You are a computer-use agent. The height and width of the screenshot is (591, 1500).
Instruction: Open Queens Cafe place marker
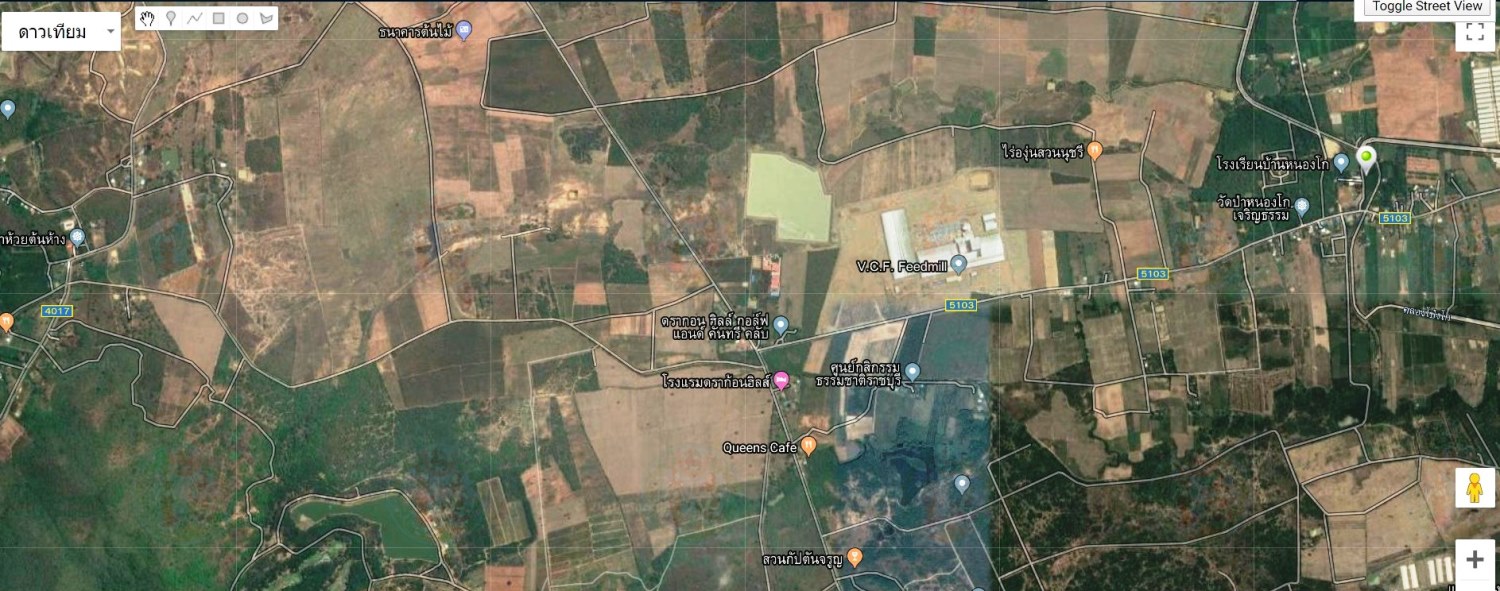pyautogui.click(x=809, y=446)
